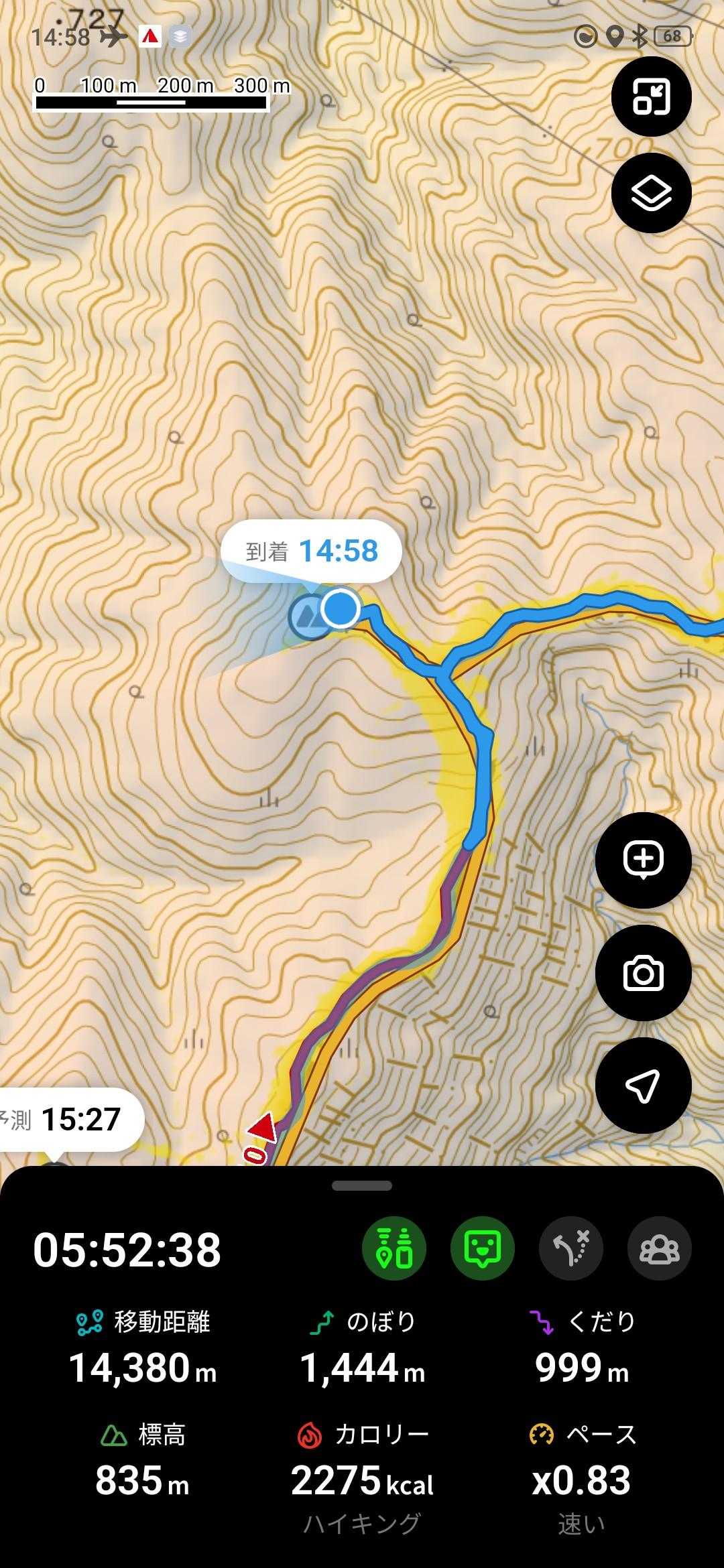The image size is (724, 1568).
Task: Open the group members icon
Action: pyautogui.click(x=659, y=1248)
